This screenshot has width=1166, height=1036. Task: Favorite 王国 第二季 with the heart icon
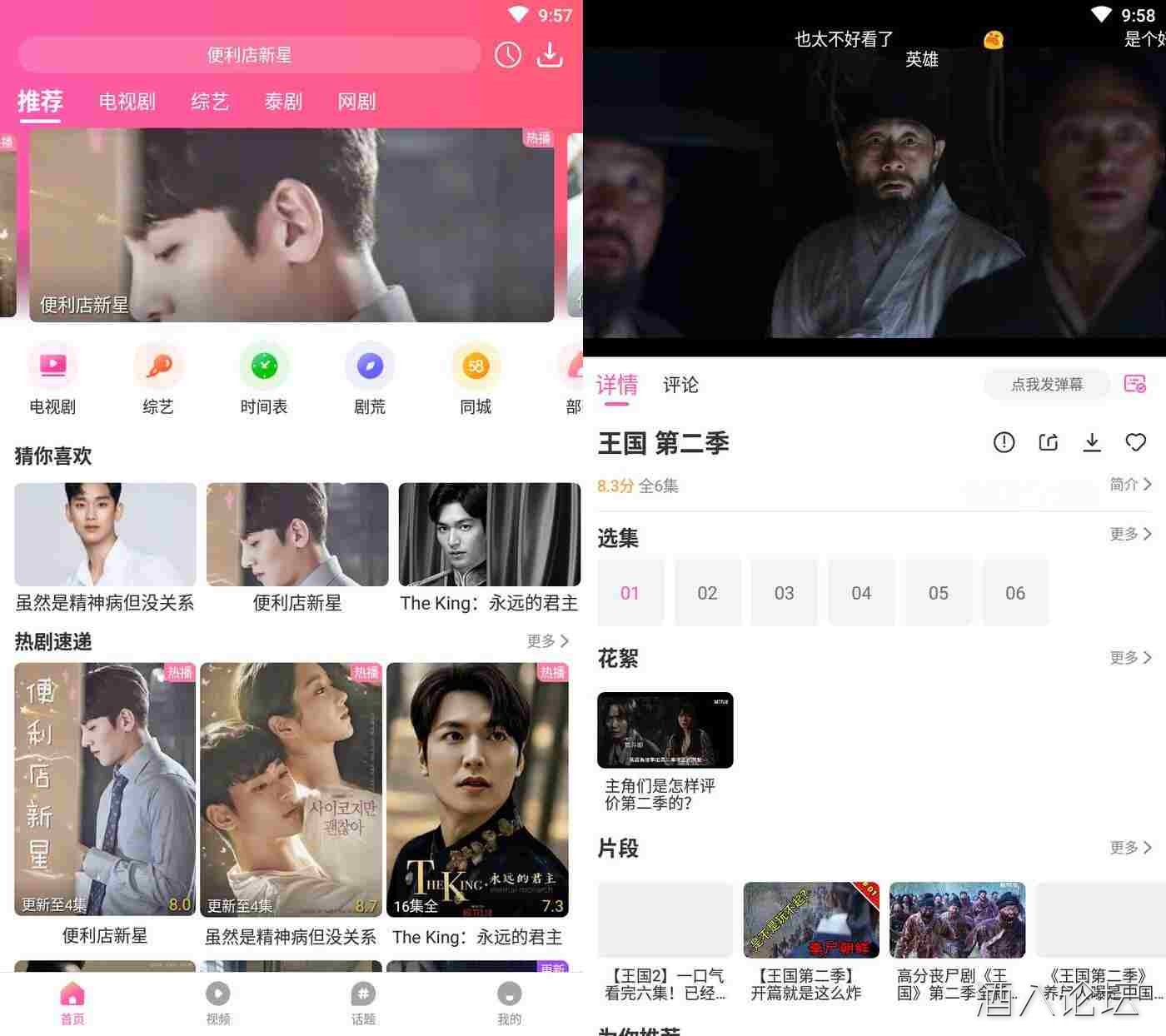(x=1135, y=442)
